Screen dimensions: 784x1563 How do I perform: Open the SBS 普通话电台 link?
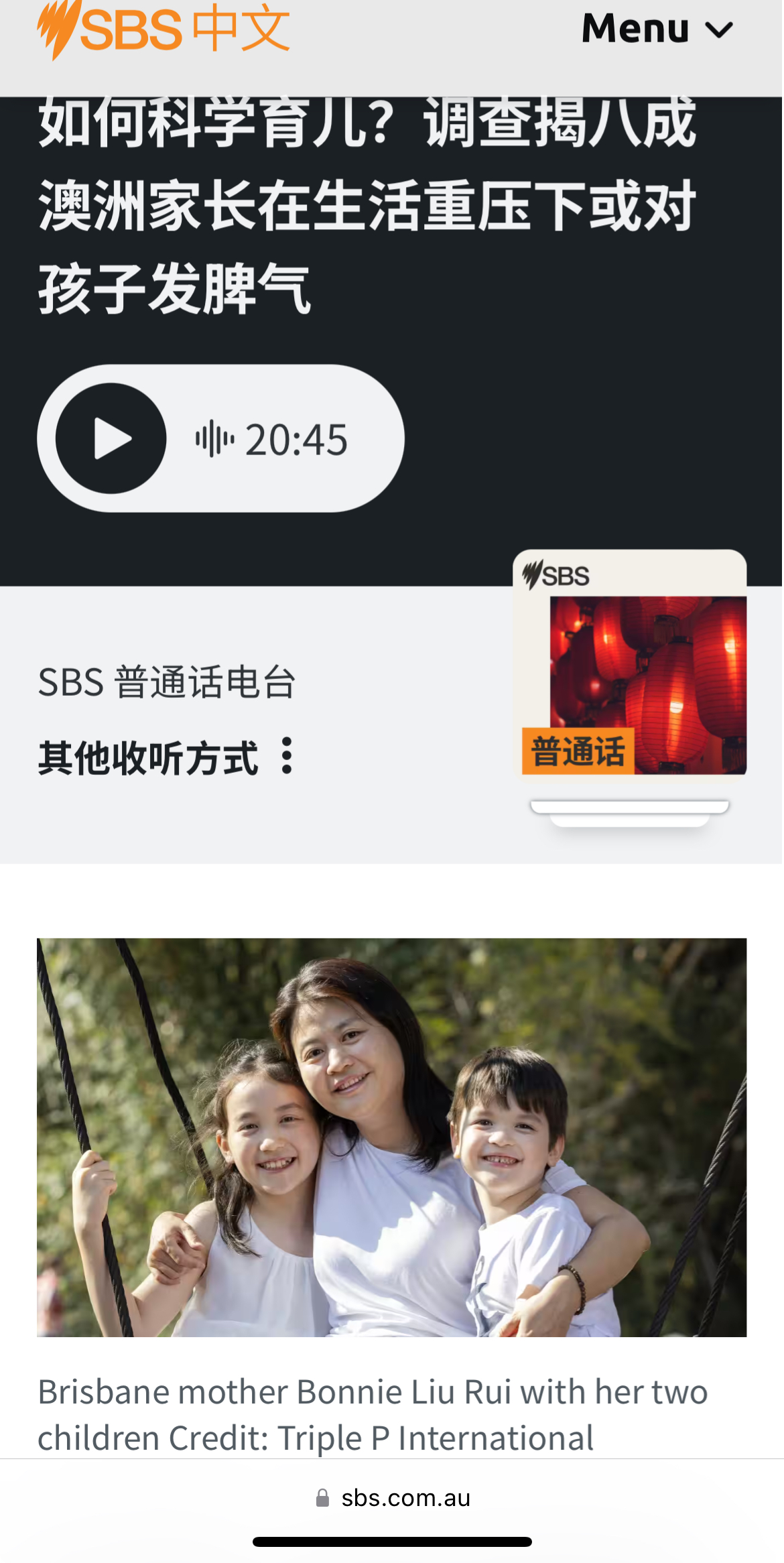(x=166, y=682)
